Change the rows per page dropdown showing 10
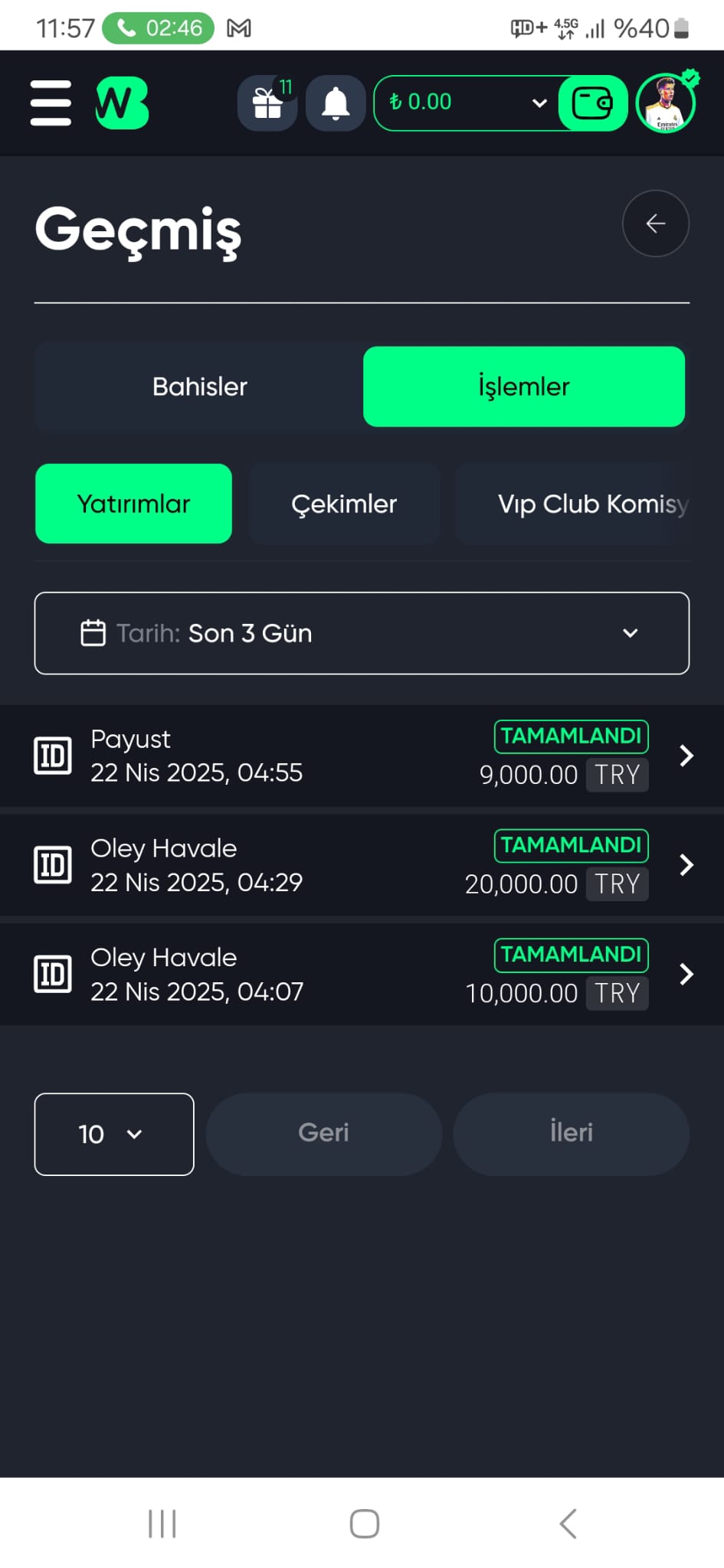 [114, 1134]
